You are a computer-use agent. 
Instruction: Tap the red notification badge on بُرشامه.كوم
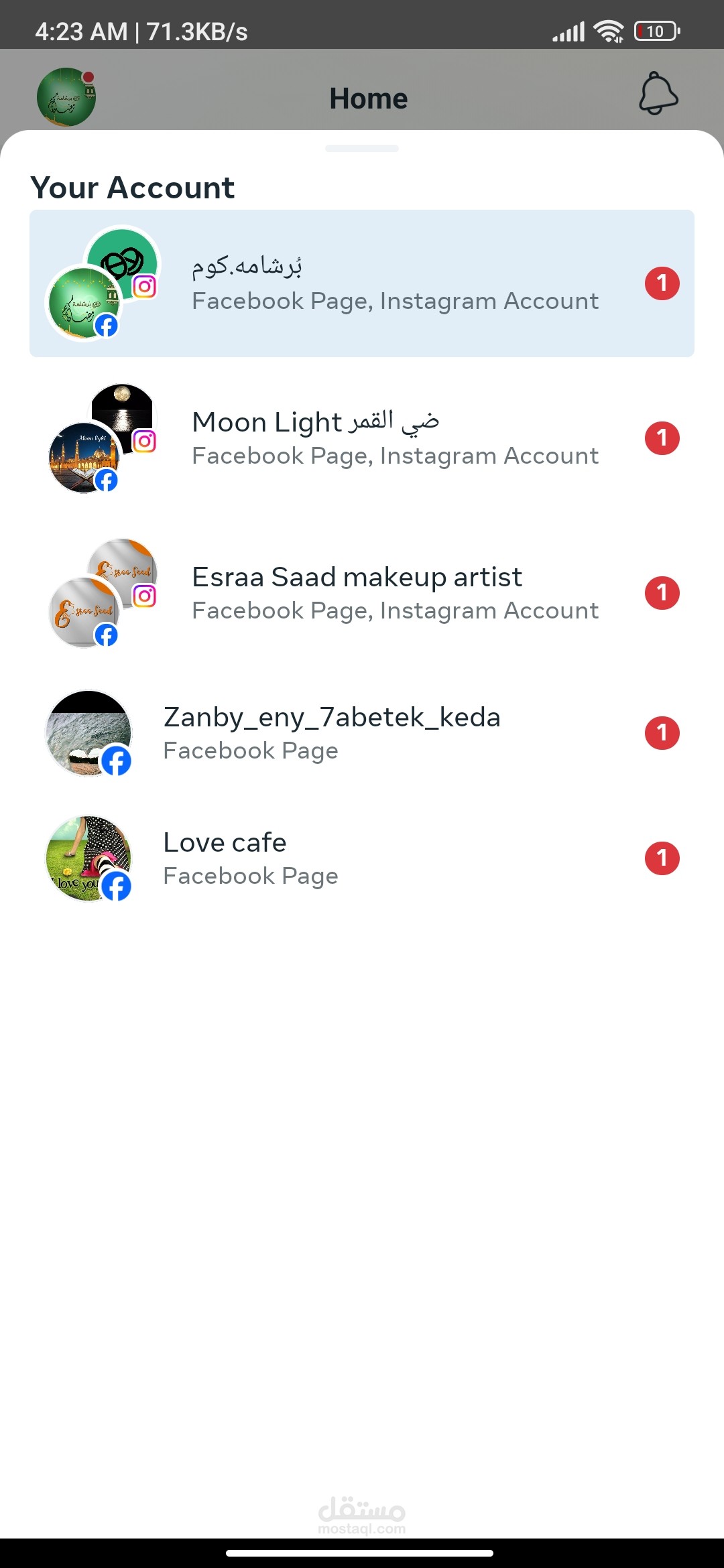click(x=662, y=283)
